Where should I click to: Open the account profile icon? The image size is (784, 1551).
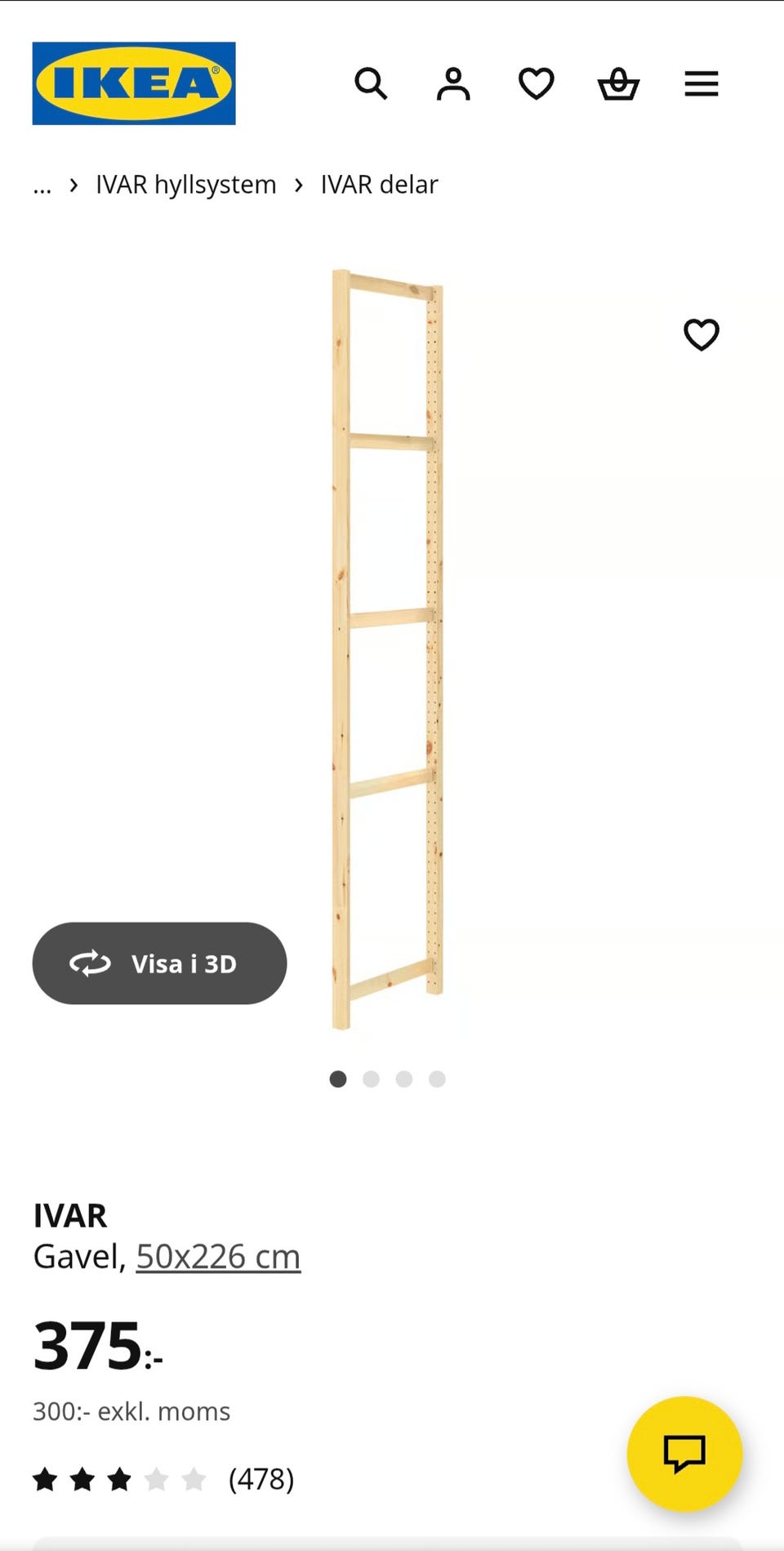(x=453, y=83)
